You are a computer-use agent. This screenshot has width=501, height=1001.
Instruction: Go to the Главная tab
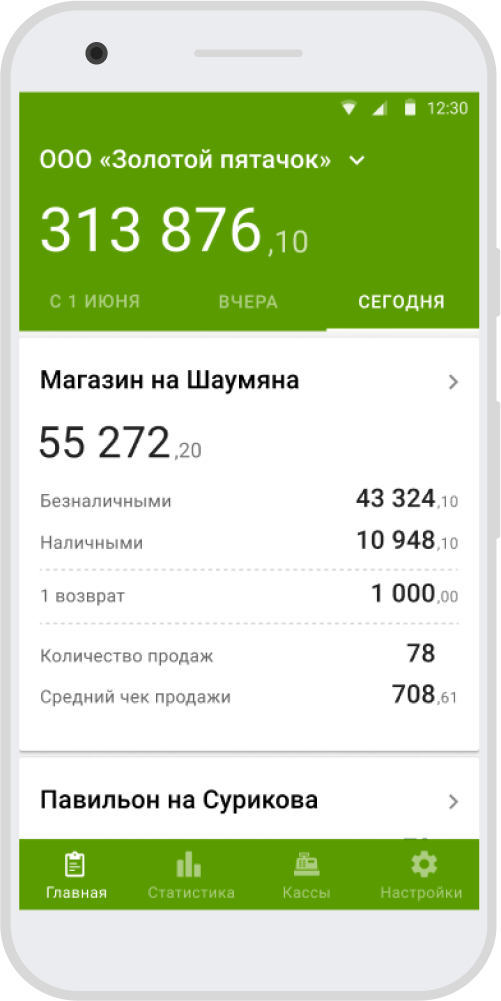(76, 875)
